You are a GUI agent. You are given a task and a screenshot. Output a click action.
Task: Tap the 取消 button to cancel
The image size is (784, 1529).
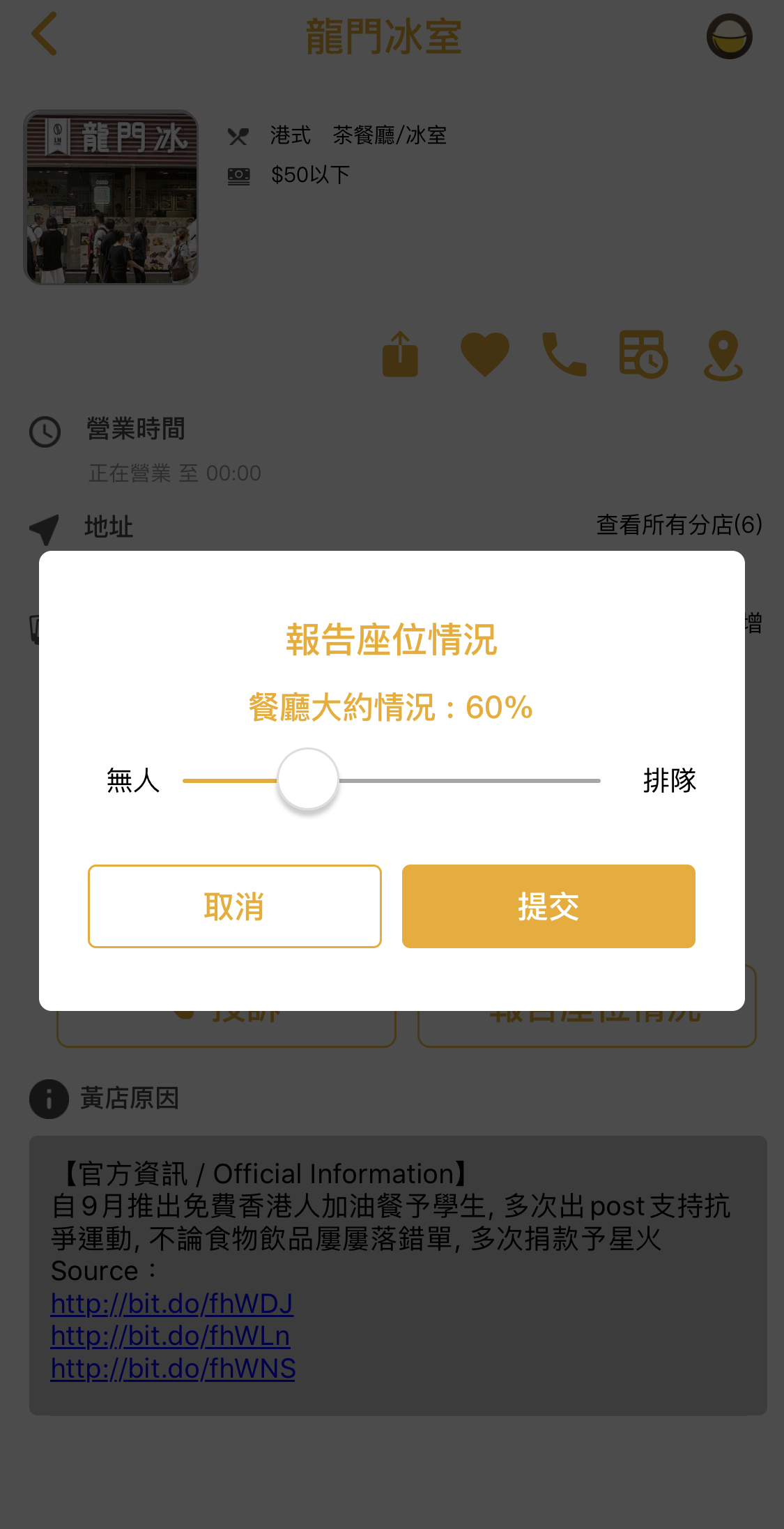(234, 906)
